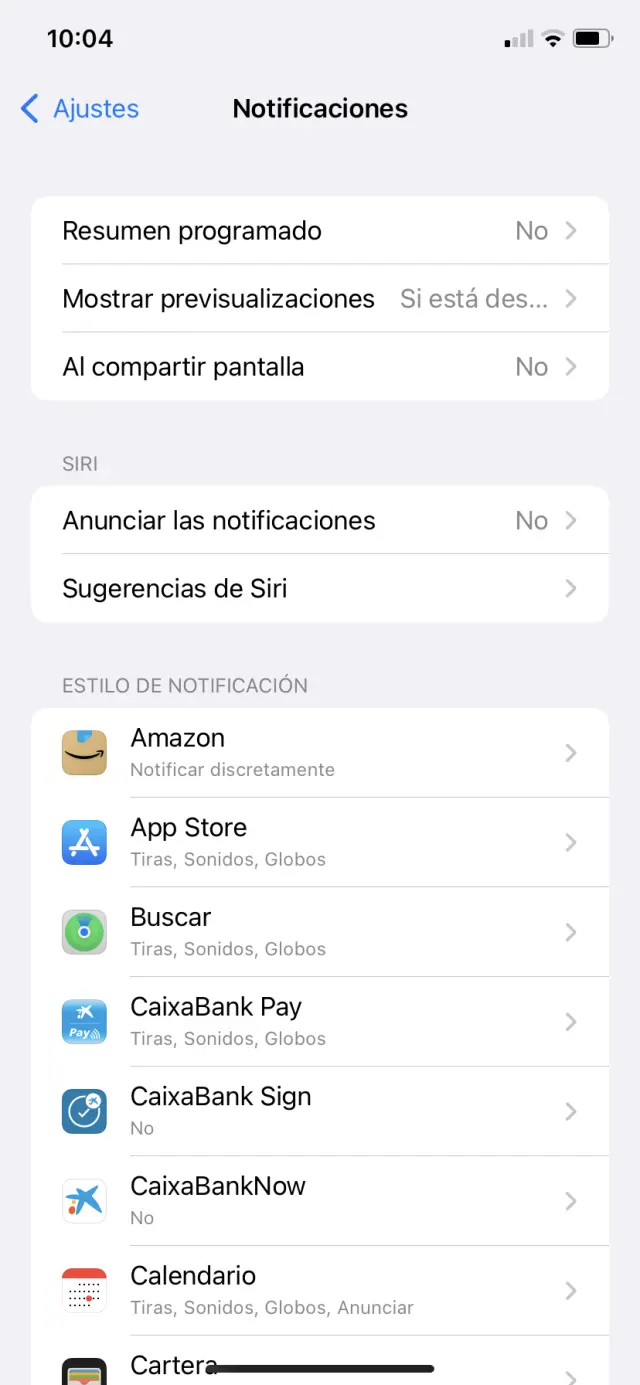
Task: Open Al compartir pantalla setting
Action: point(320,367)
